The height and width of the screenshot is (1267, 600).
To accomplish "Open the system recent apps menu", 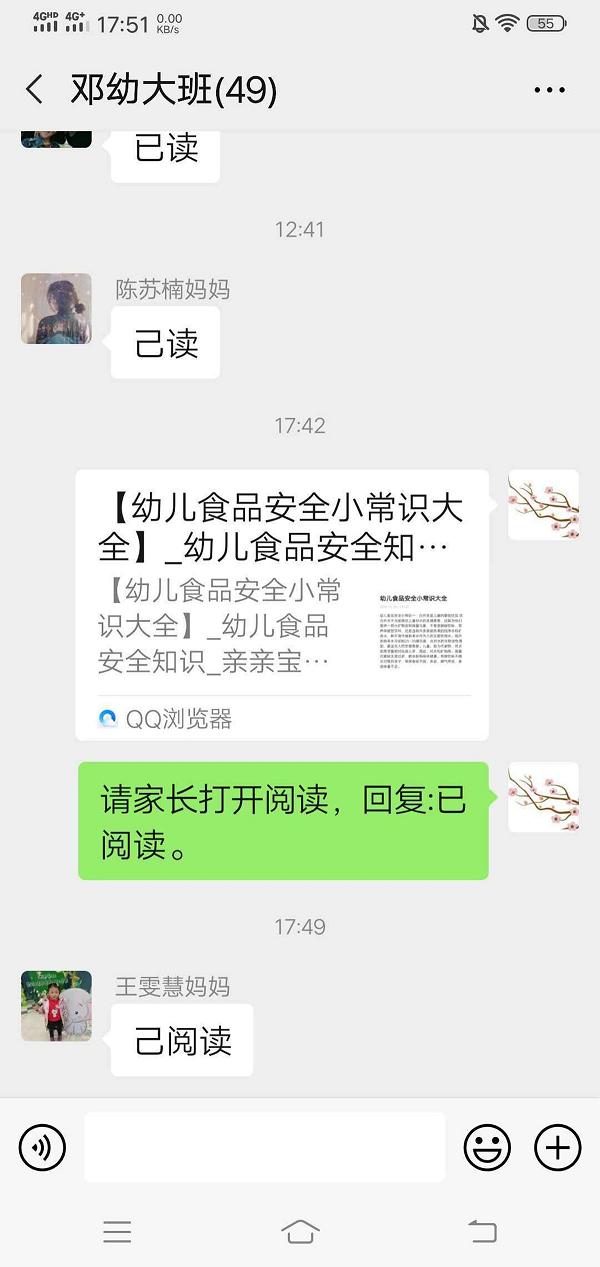I will [117, 1231].
